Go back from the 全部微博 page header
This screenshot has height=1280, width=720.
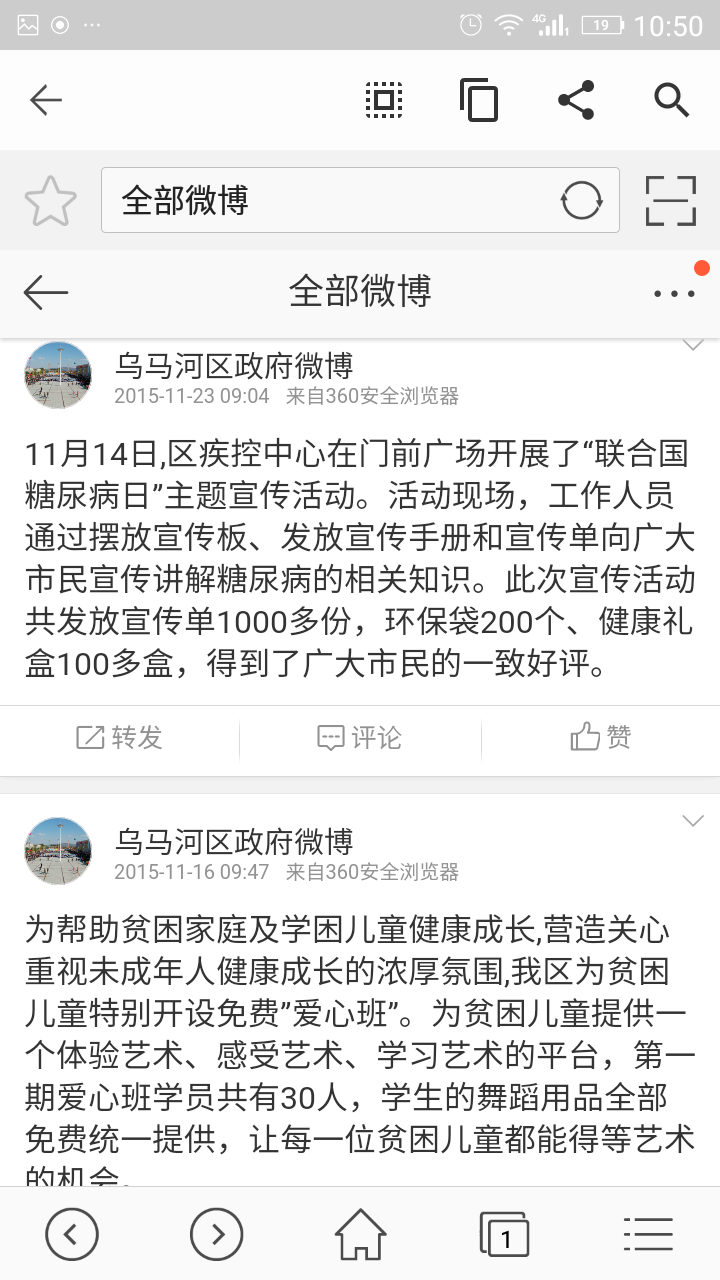[46, 292]
